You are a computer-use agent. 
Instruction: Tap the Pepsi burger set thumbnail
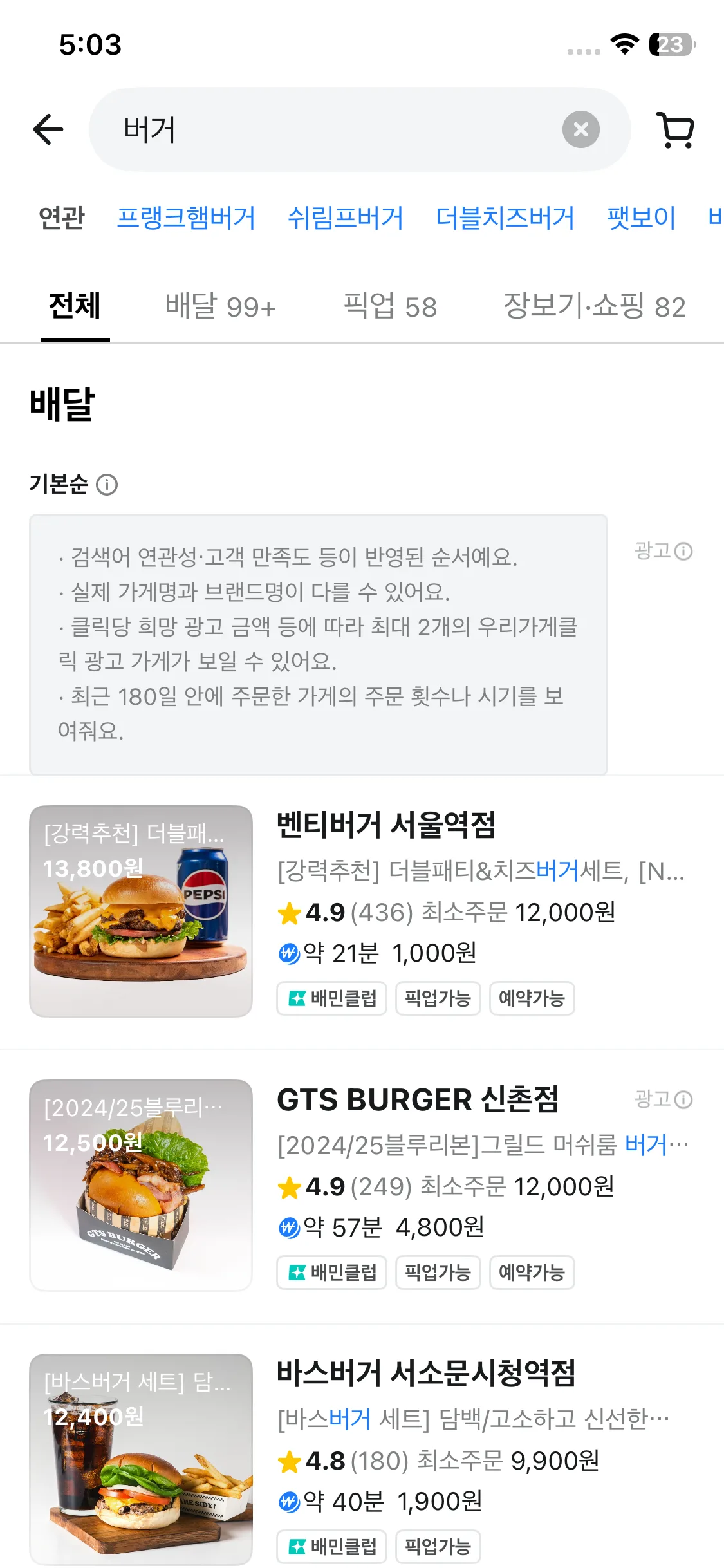[x=142, y=912]
